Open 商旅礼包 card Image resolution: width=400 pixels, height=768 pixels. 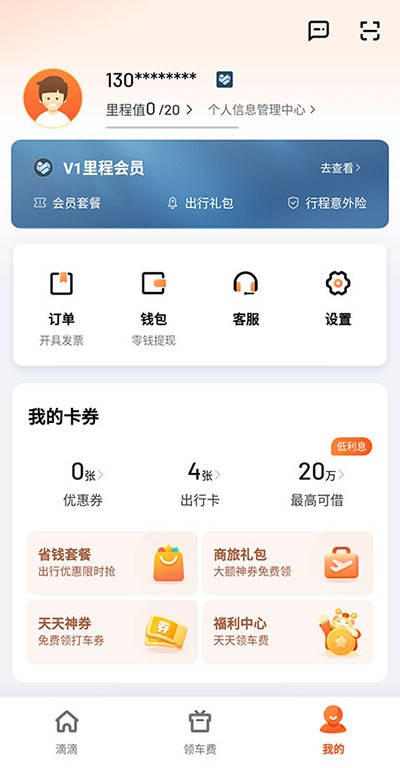click(288, 563)
